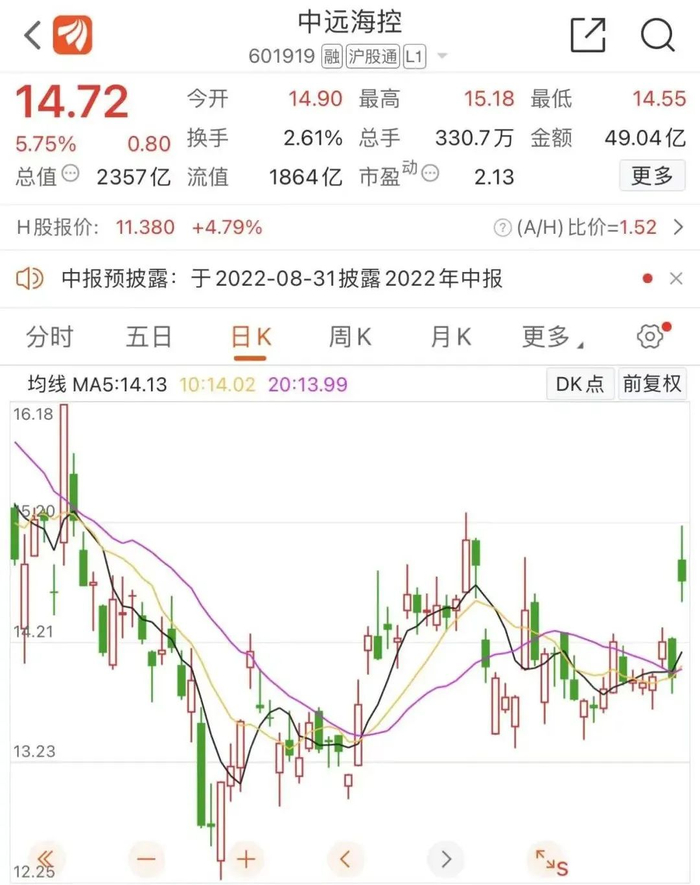Switch to the 分时 chart tab

tap(50, 337)
